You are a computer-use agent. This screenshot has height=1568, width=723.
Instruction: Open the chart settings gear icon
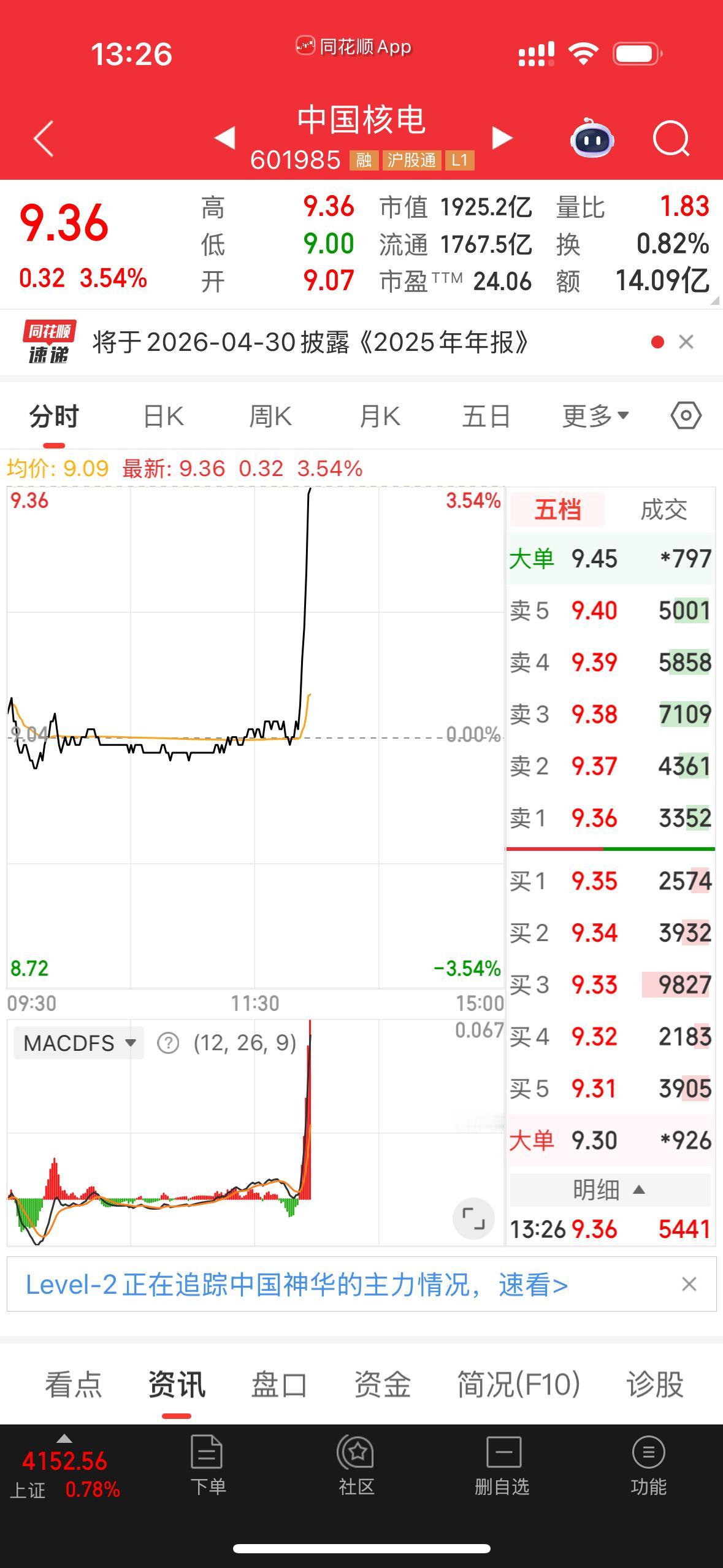point(686,415)
